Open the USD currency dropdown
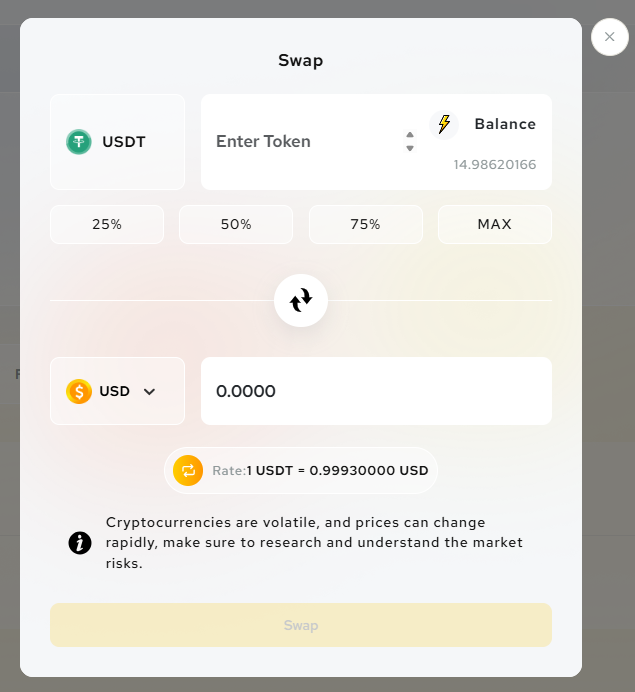Screen dimensions: 635x692 [x=117, y=391]
